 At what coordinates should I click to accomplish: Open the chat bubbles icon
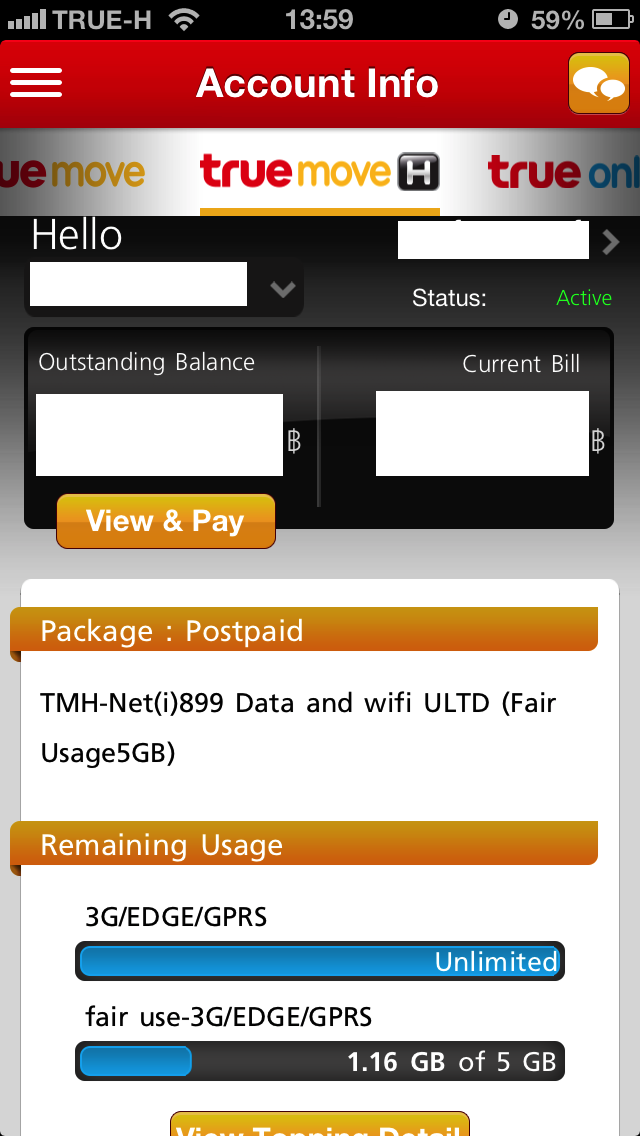pyautogui.click(x=599, y=83)
